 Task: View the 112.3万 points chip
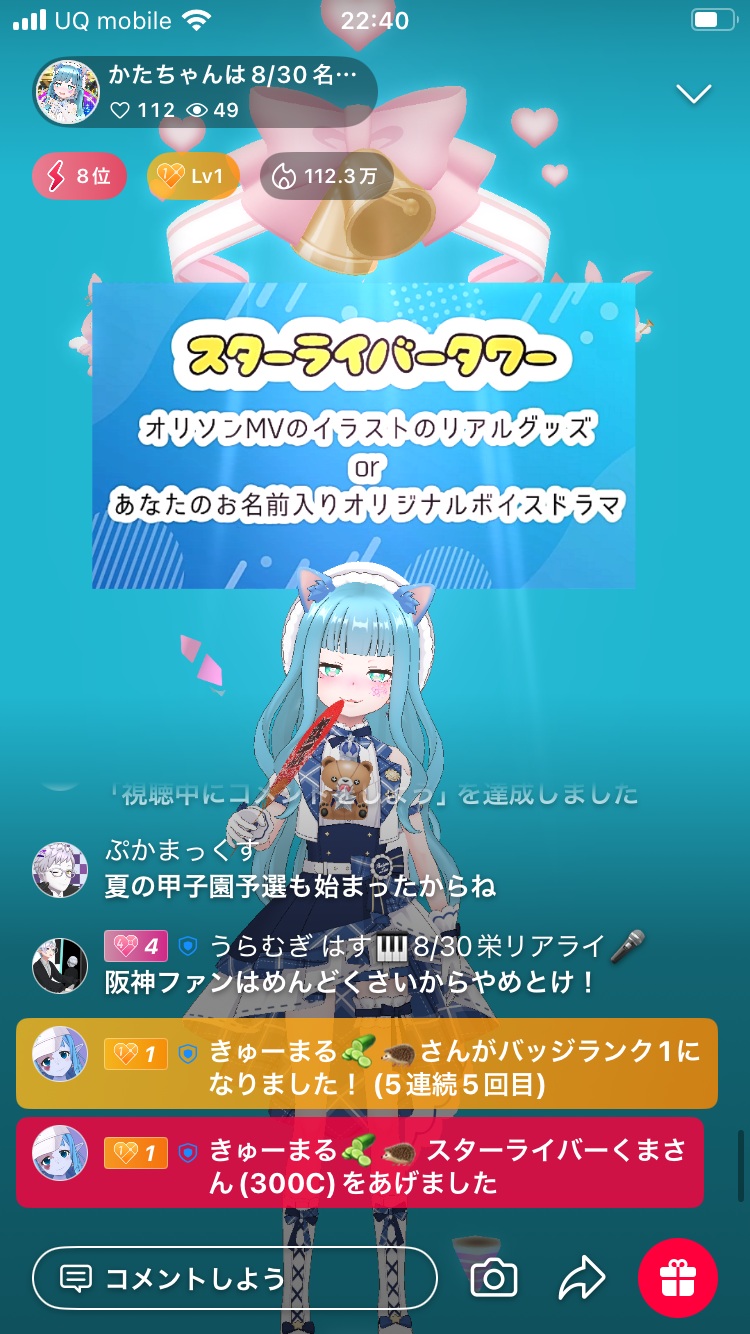326,176
